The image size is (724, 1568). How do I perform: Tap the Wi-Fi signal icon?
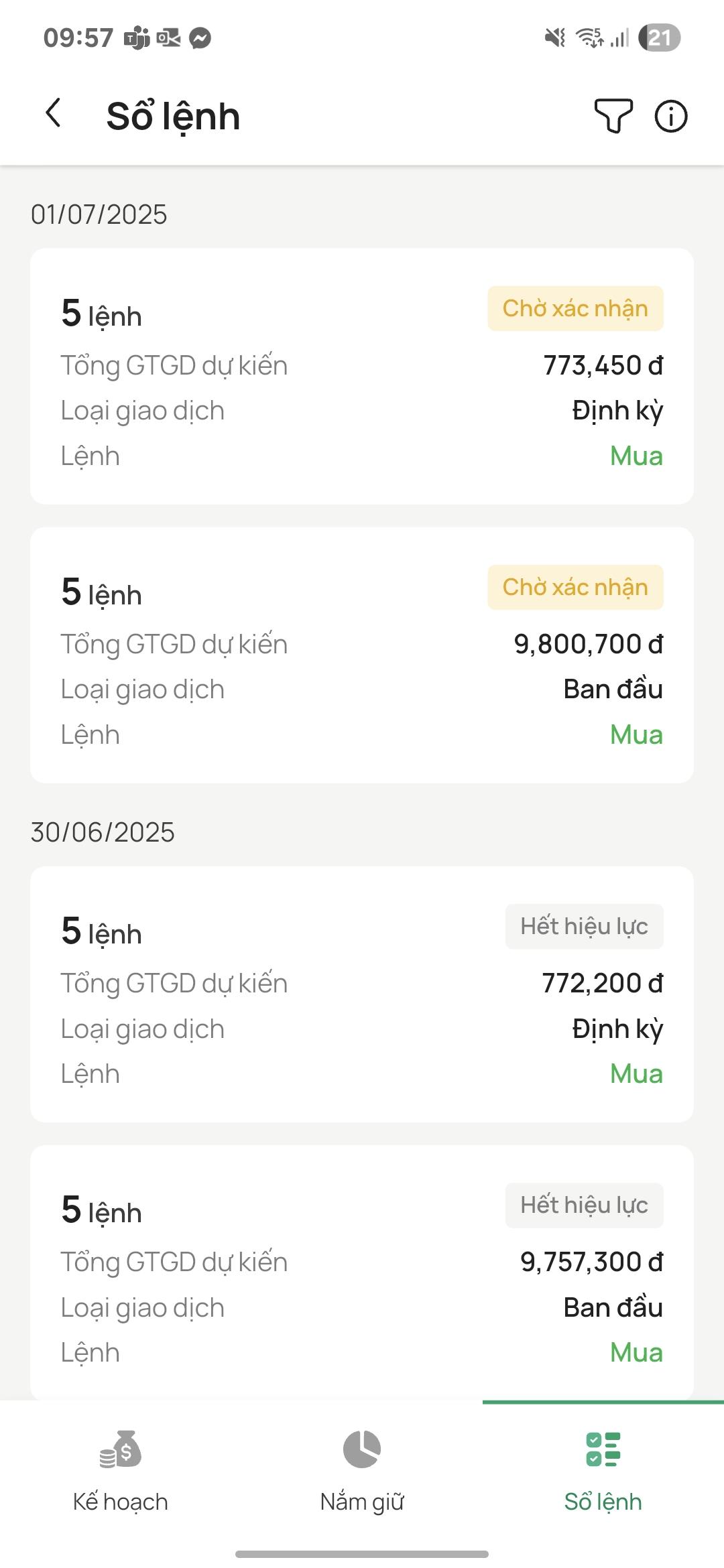(590, 39)
